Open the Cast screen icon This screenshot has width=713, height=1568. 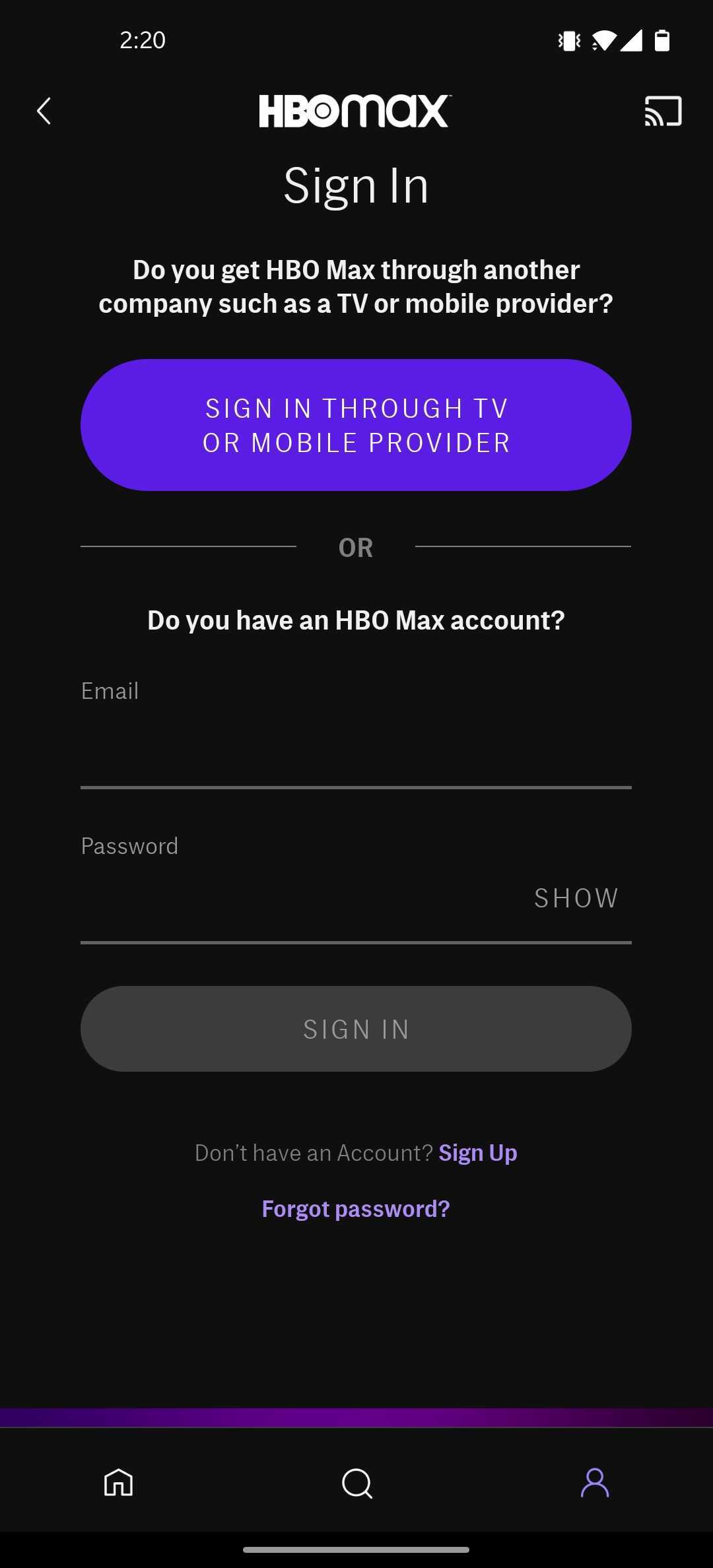[x=663, y=111]
